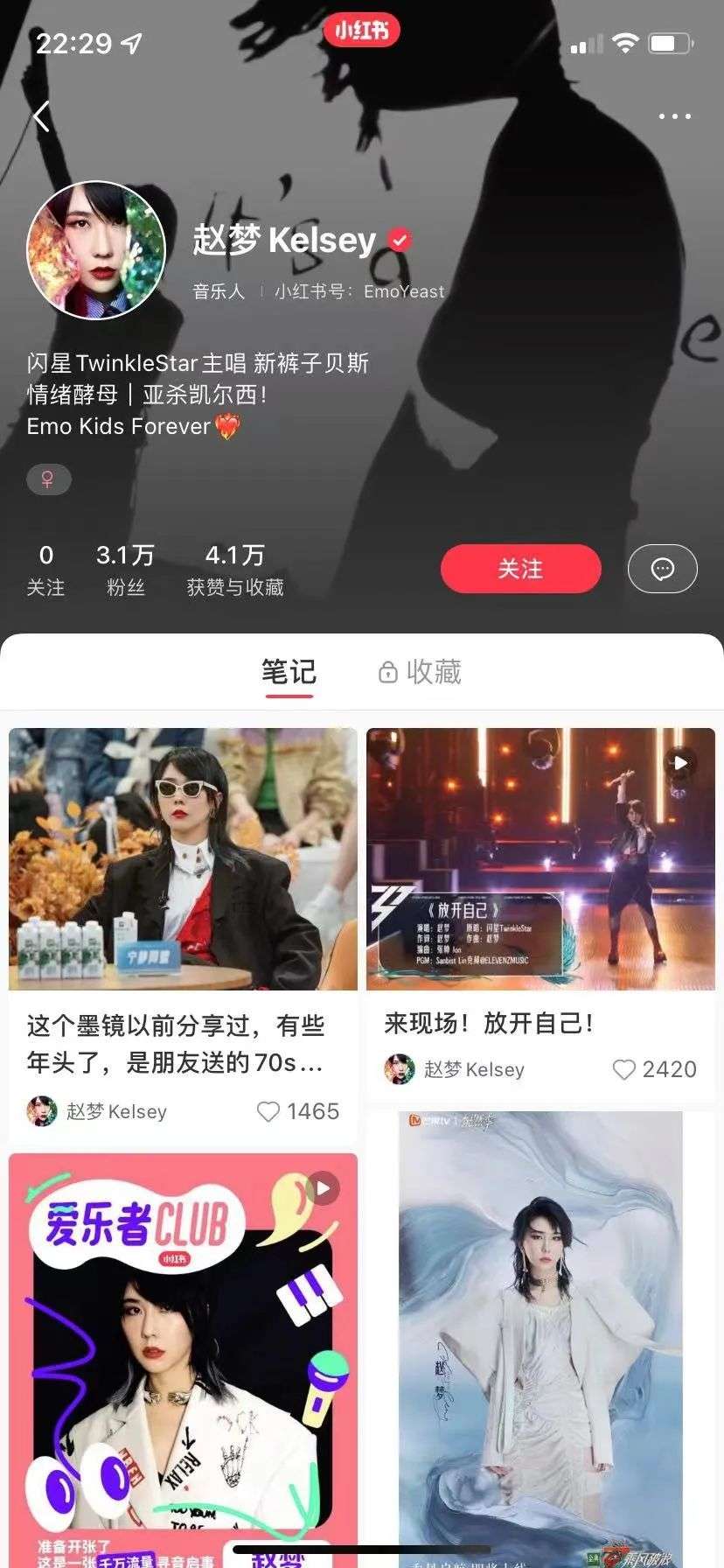Tap the red 关注 follow button
The image size is (724, 1568).
click(x=520, y=569)
